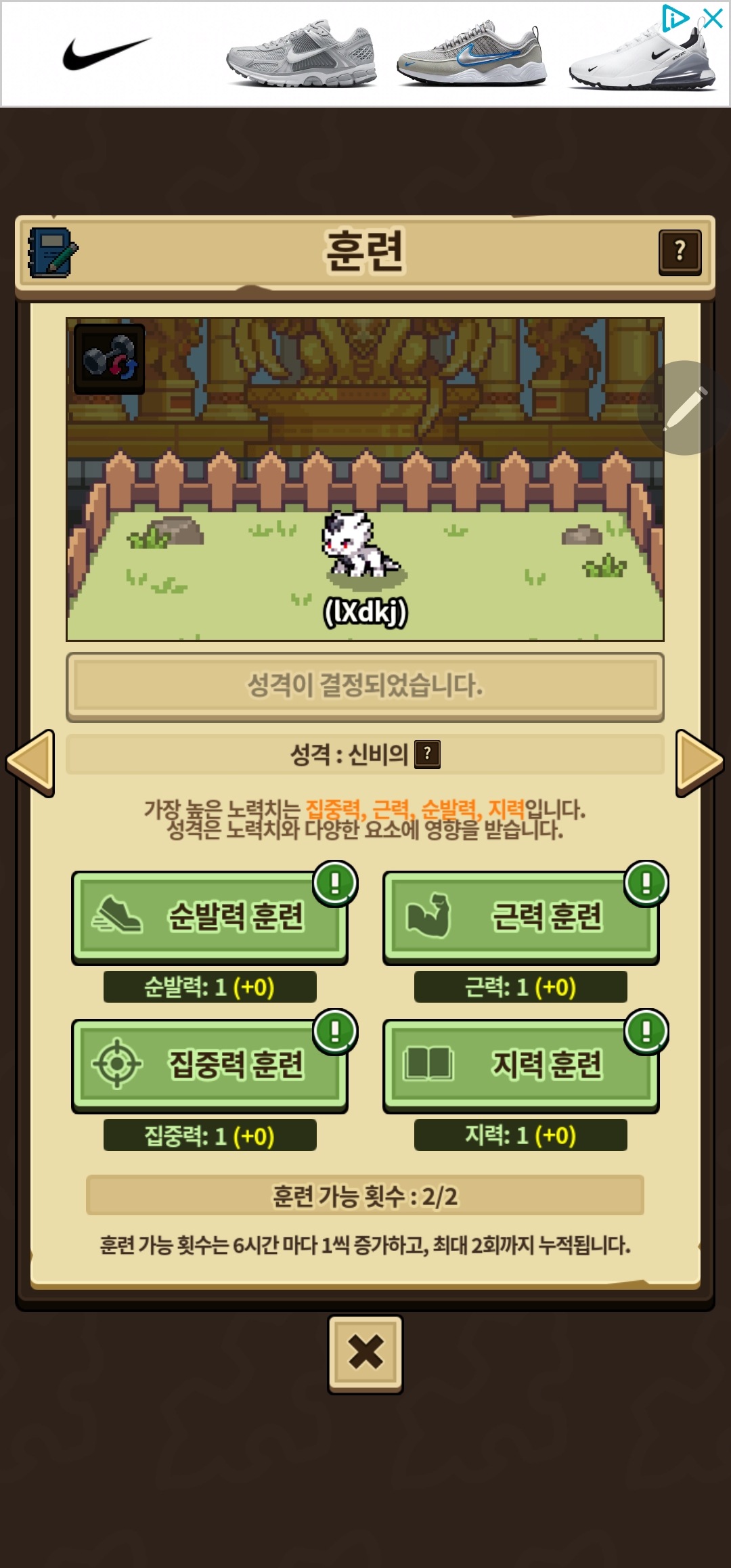Dismiss the Nike ad banner
731x1568 pixels.
pyautogui.click(x=713, y=18)
